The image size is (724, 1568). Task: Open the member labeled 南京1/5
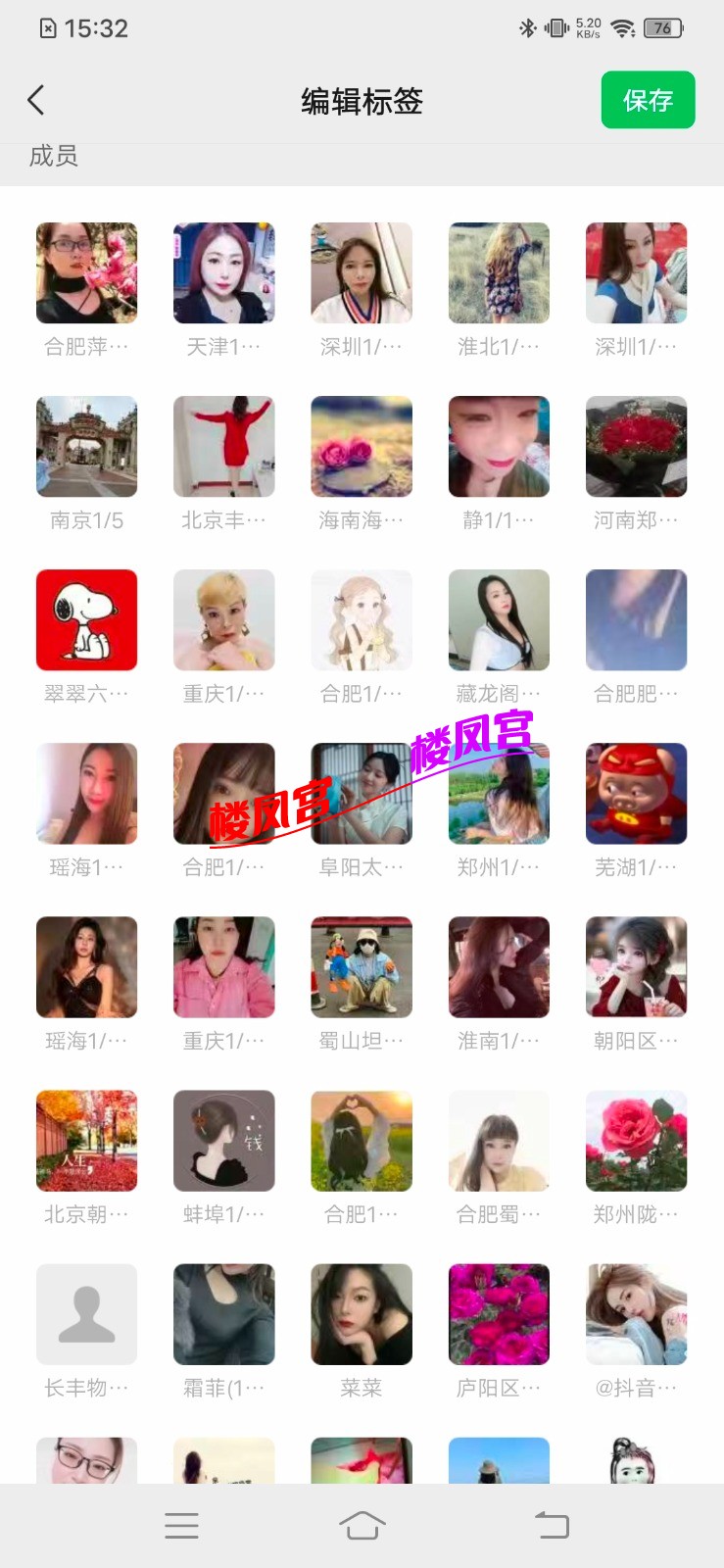(x=86, y=447)
